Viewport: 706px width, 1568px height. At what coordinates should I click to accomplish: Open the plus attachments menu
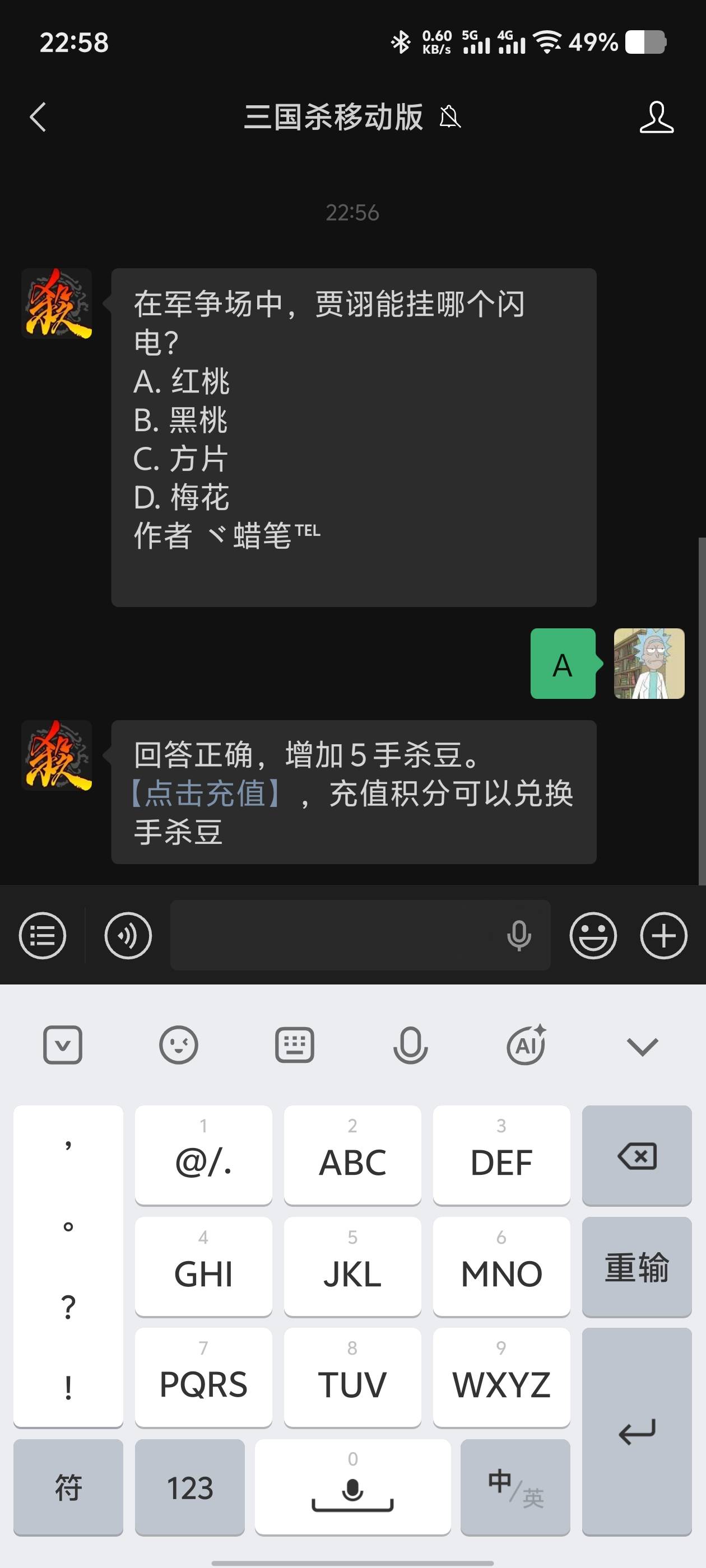[x=663, y=936]
